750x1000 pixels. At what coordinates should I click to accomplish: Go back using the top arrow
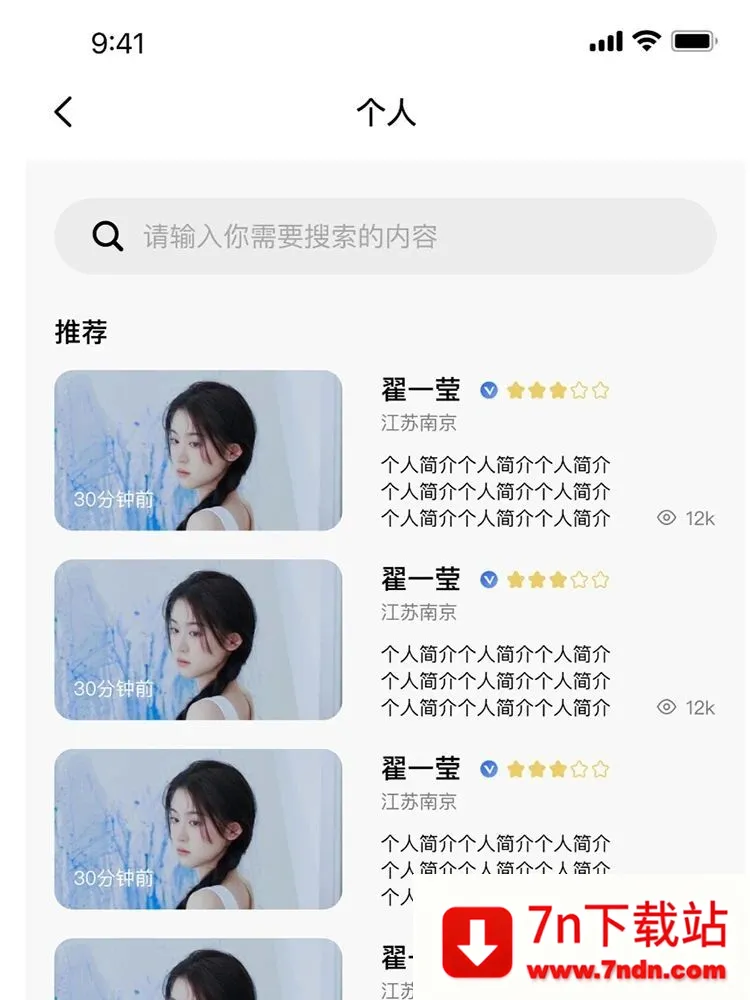pos(63,112)
